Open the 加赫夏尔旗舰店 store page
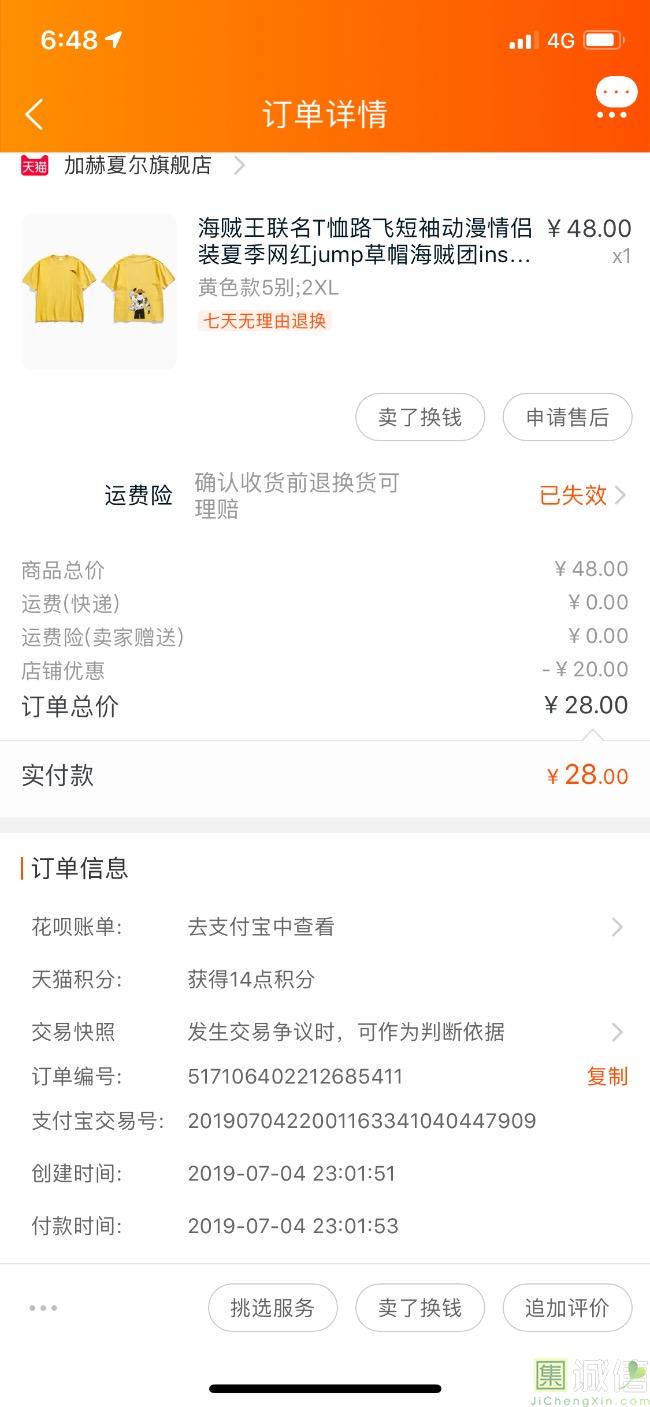 tap(138, 165)
